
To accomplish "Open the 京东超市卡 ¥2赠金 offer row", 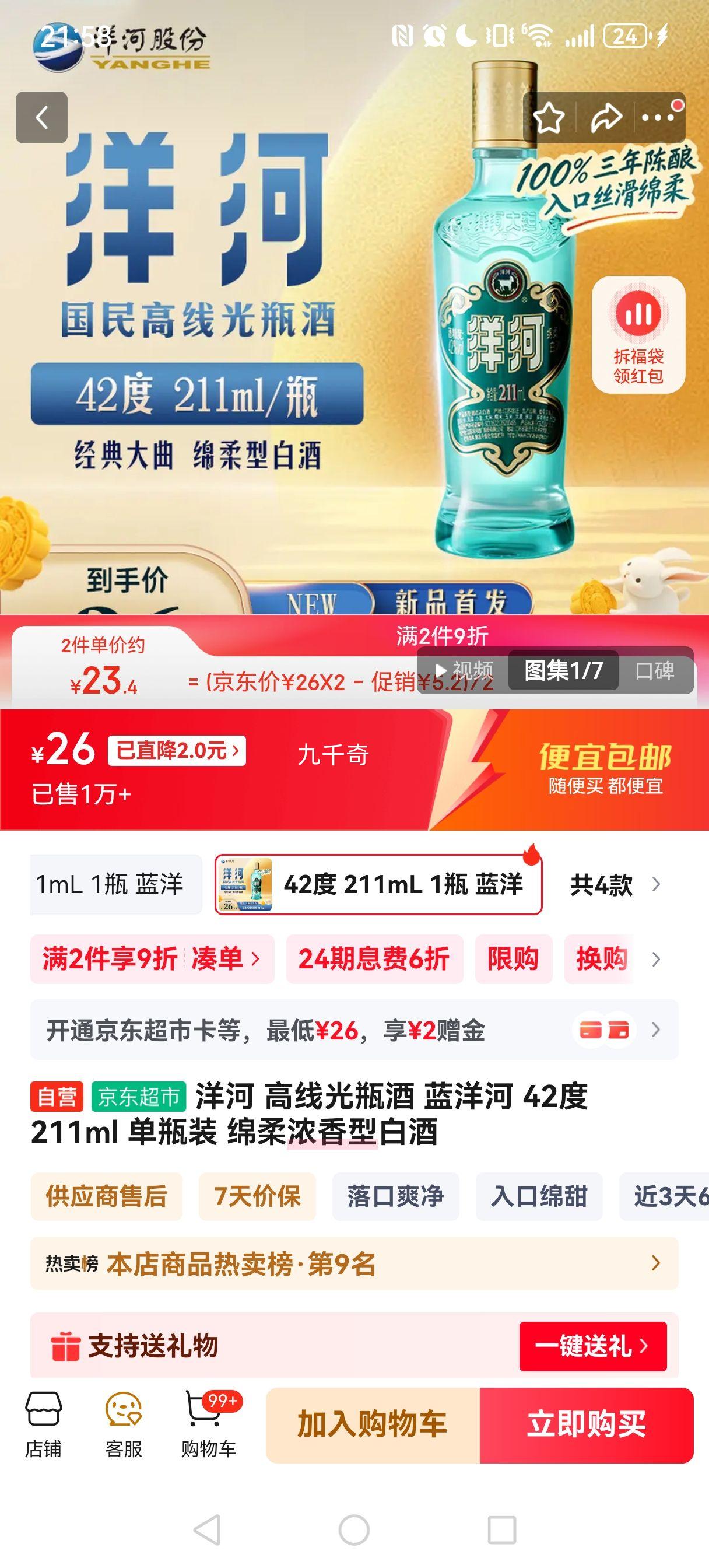I will (353, 1030).
